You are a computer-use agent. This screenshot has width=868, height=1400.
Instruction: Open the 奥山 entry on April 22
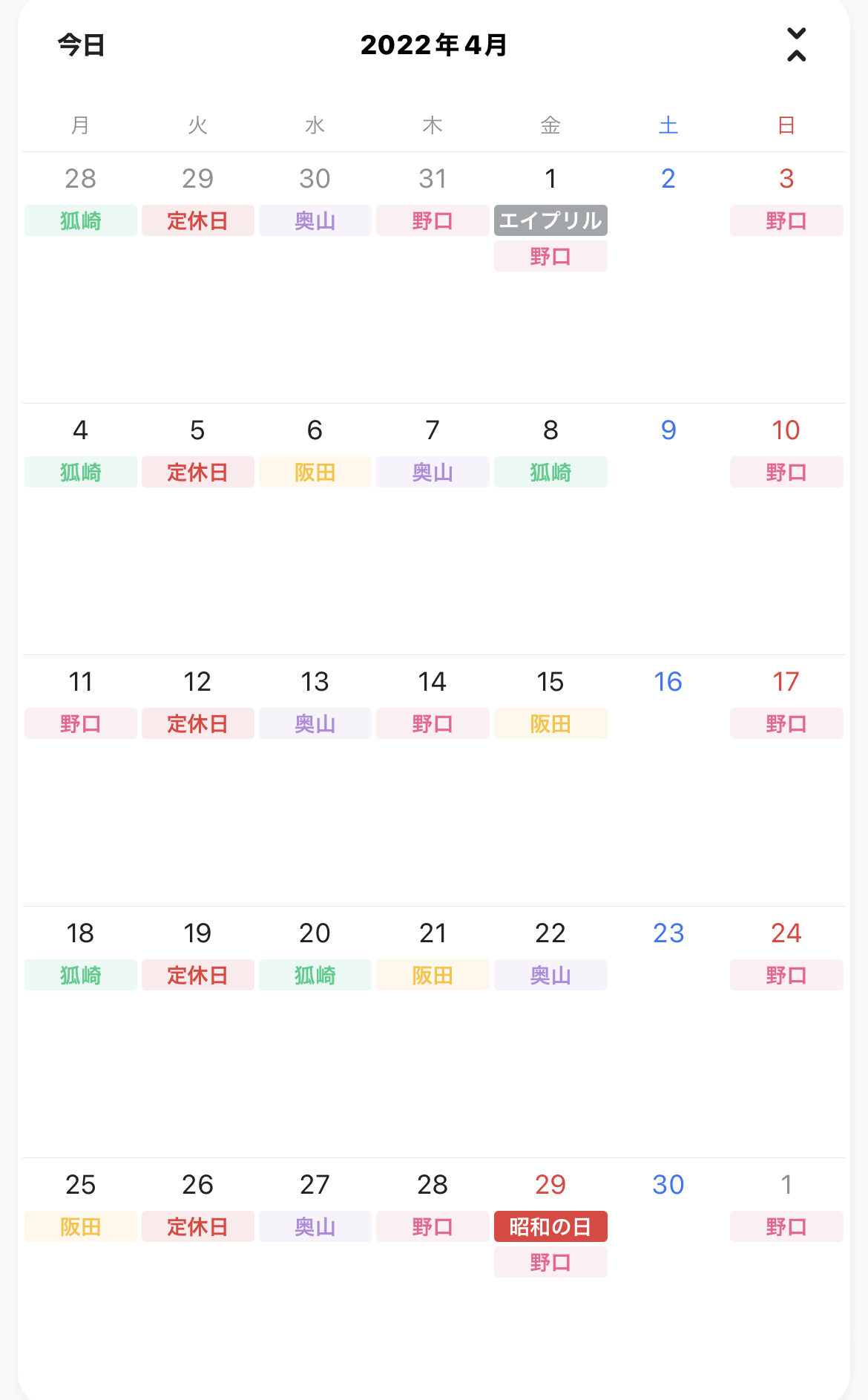point(550,975)
